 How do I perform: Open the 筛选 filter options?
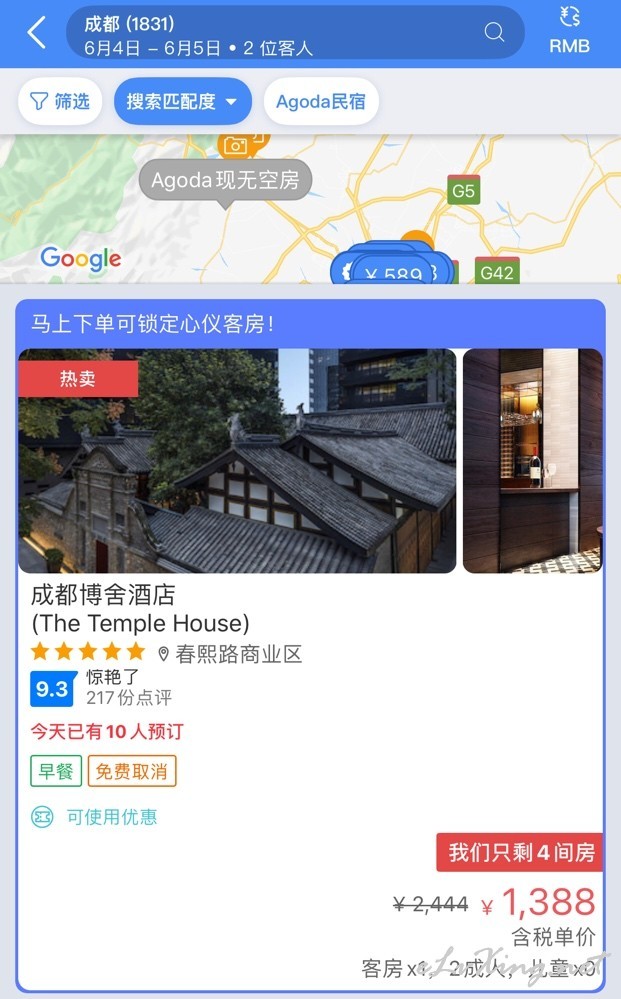tap(60, 101)
